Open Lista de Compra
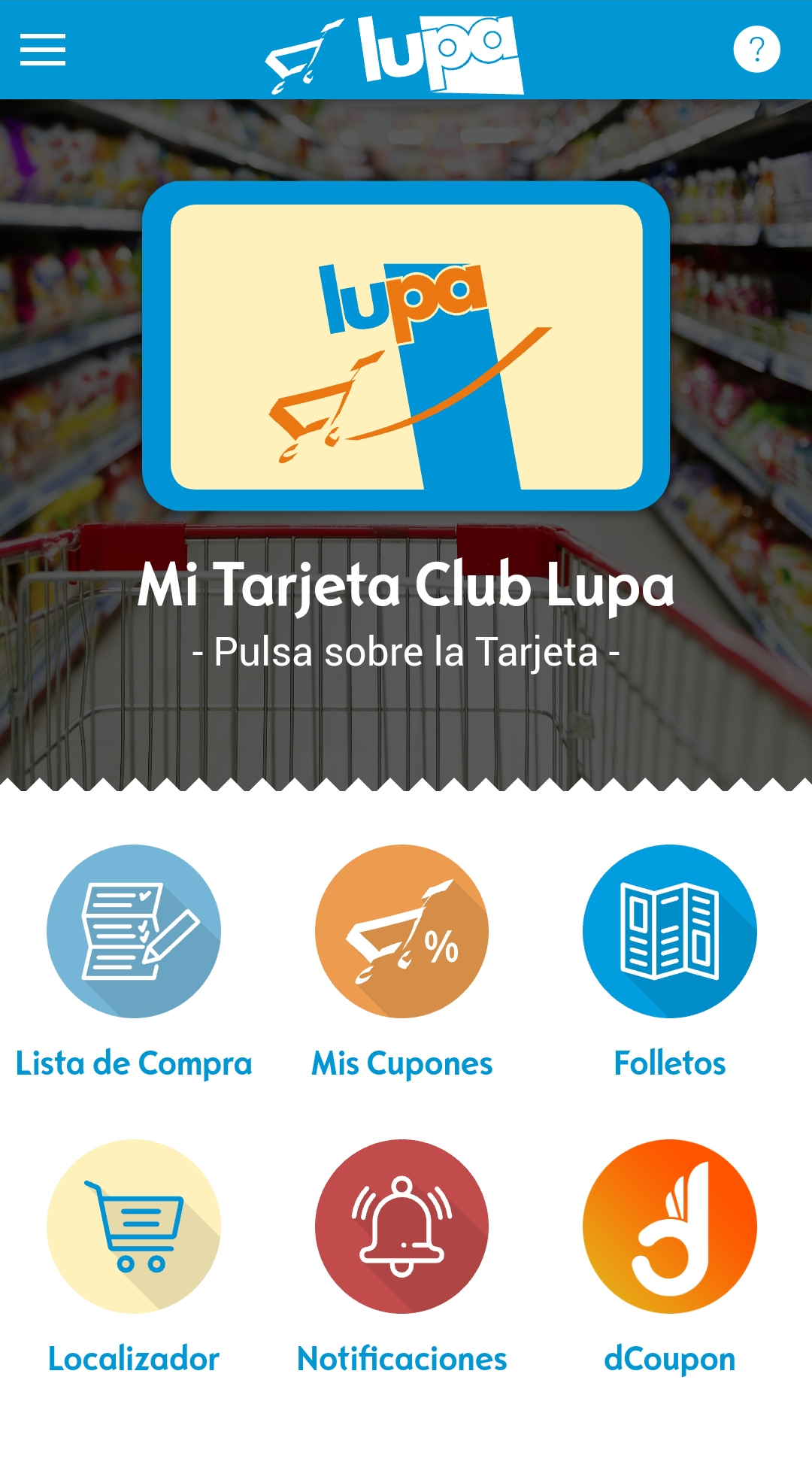 click(x=134, y=932)
